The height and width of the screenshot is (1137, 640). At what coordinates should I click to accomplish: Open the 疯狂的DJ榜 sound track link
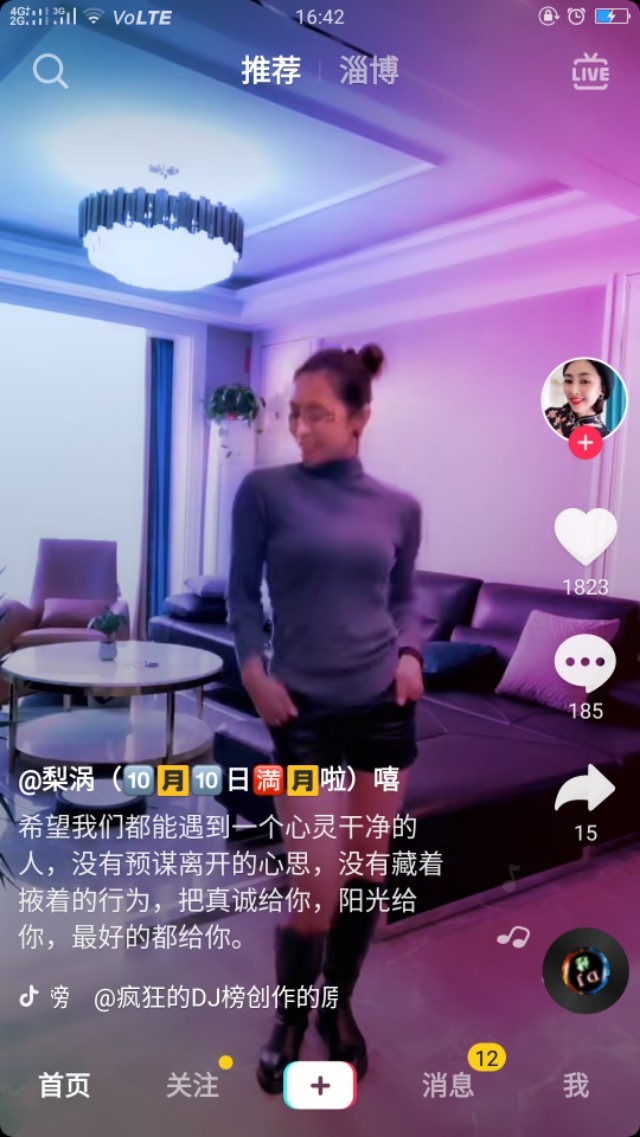click(216, 997)
